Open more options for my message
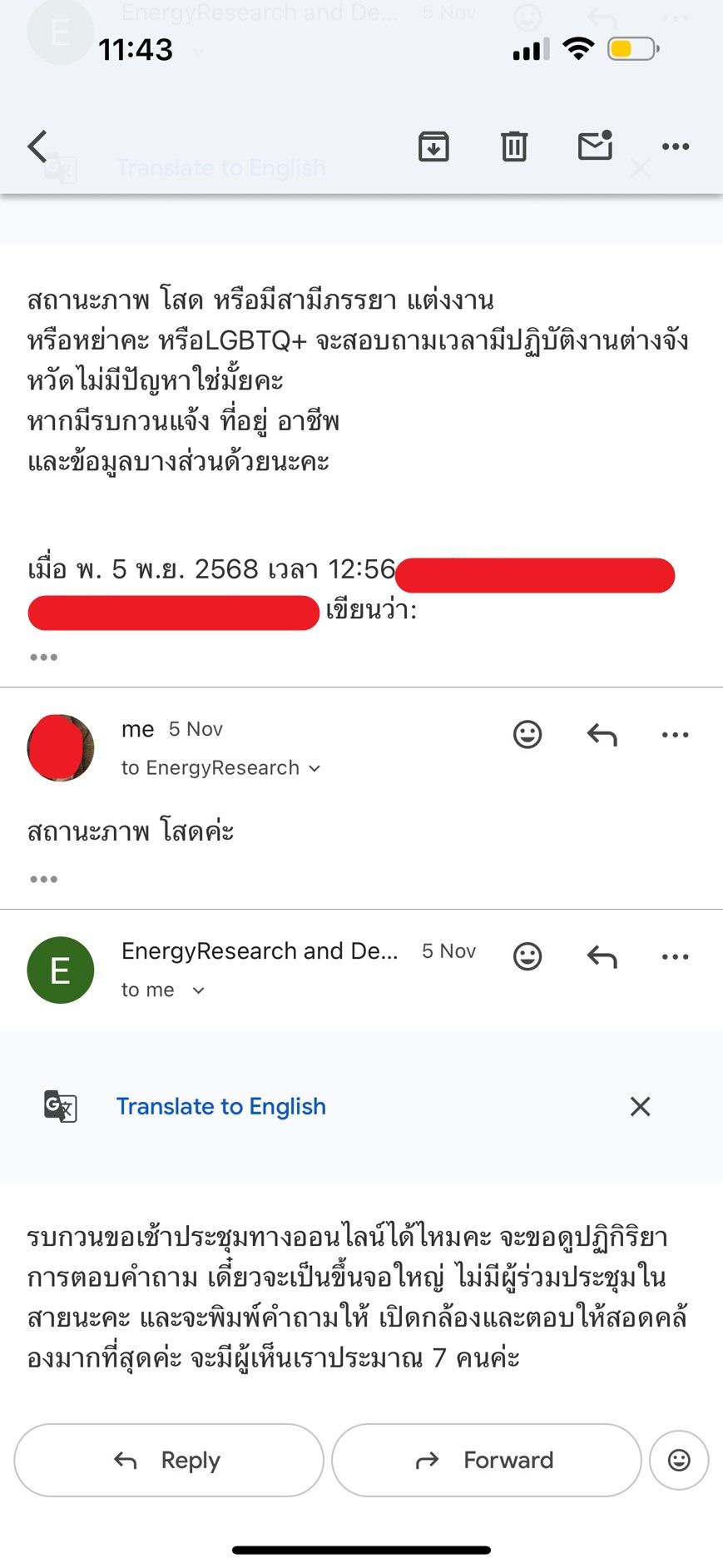 pos(675,734)
